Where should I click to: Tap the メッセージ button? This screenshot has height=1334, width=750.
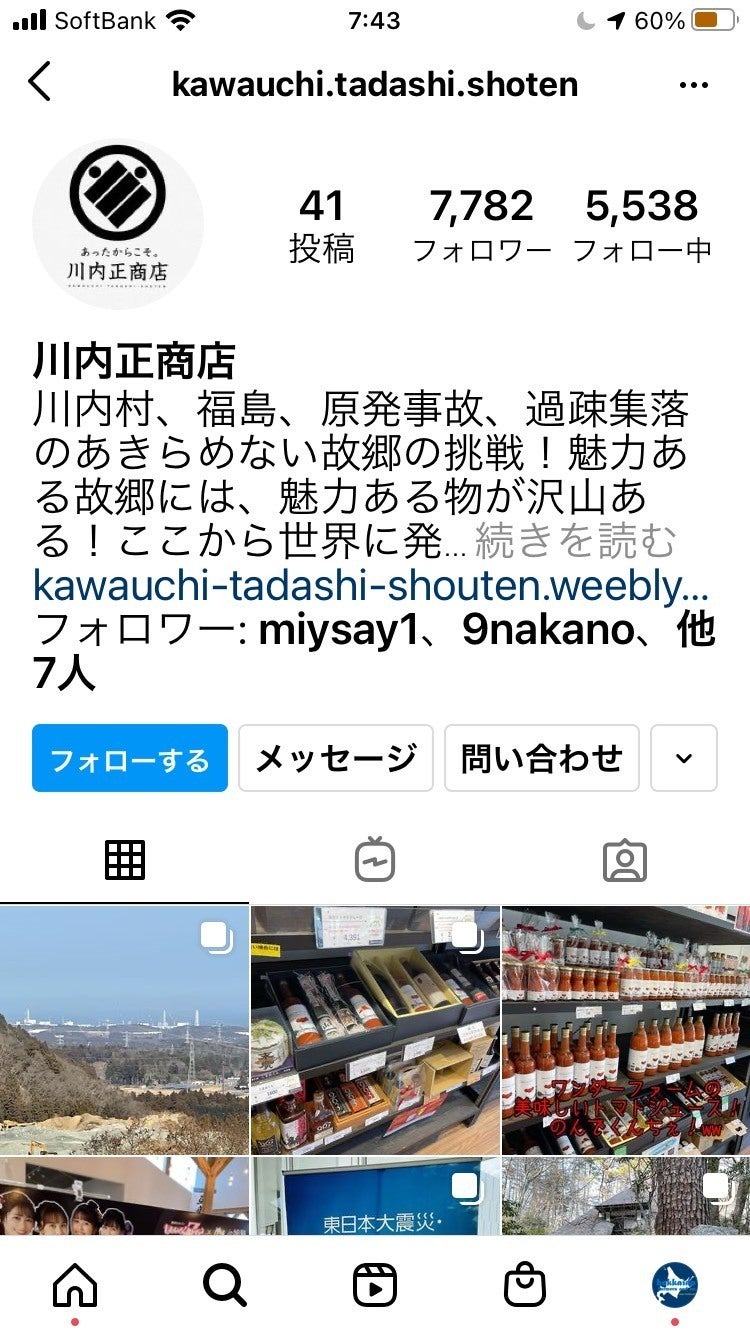(x=336, y=759)
